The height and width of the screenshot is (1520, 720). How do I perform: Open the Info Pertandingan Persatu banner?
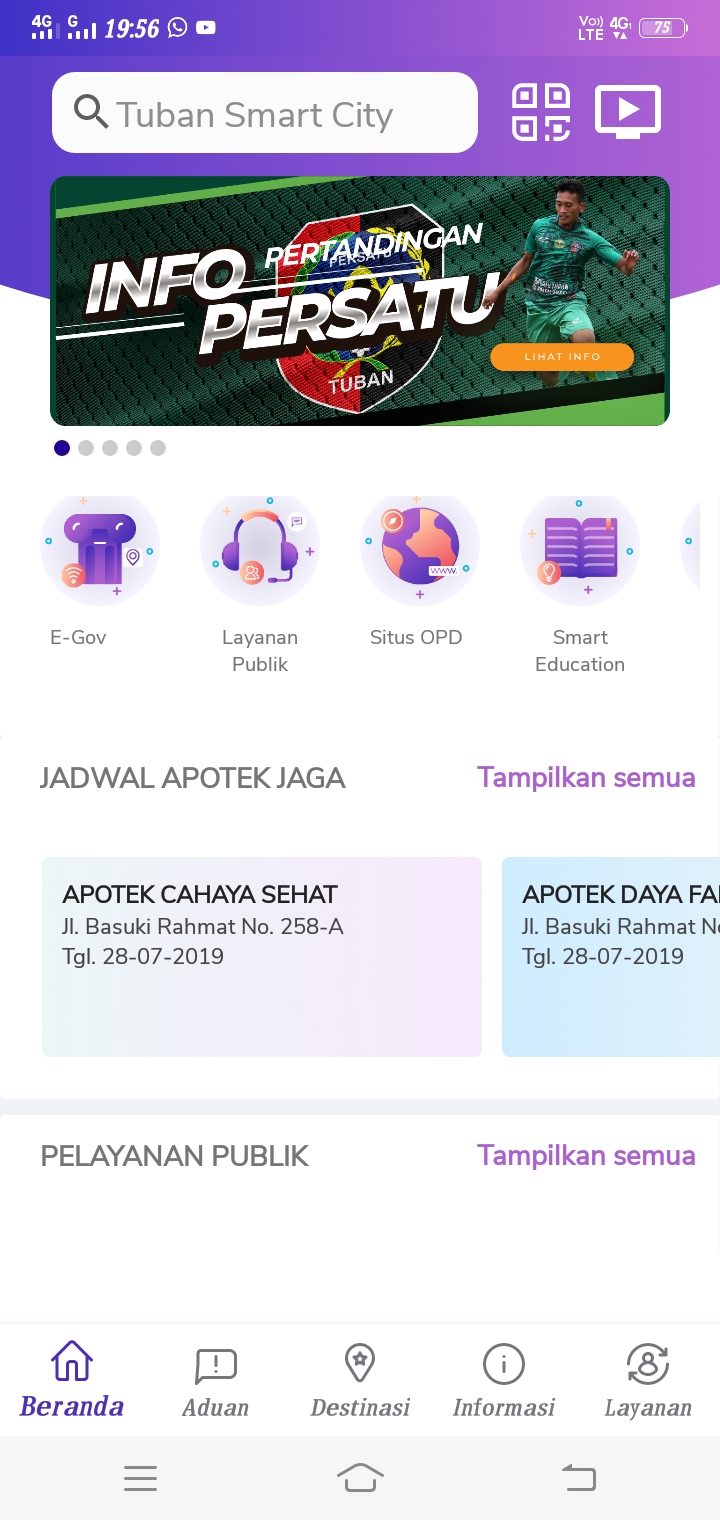click(x=360, y=300)
